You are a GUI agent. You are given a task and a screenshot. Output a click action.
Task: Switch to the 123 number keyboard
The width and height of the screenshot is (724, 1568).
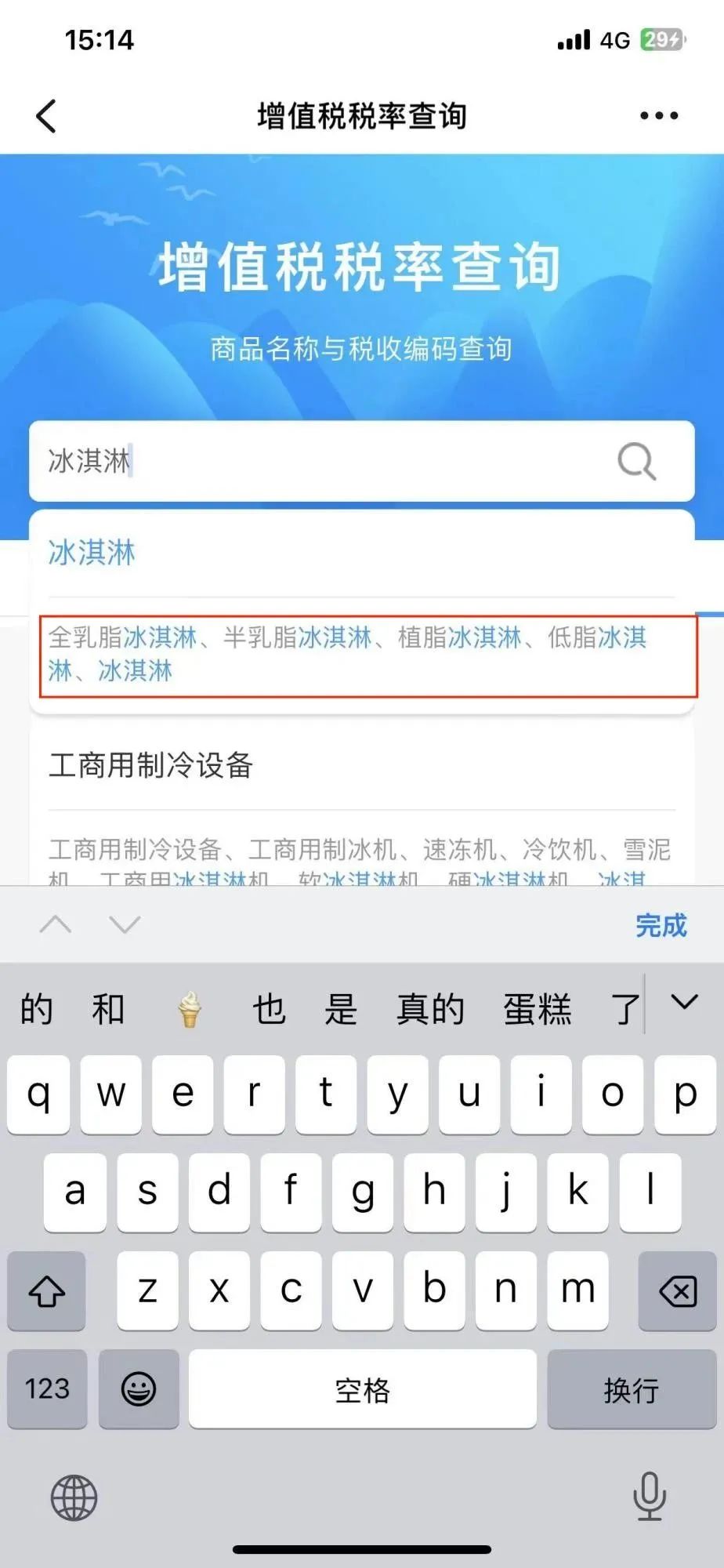pos(47,1390)
